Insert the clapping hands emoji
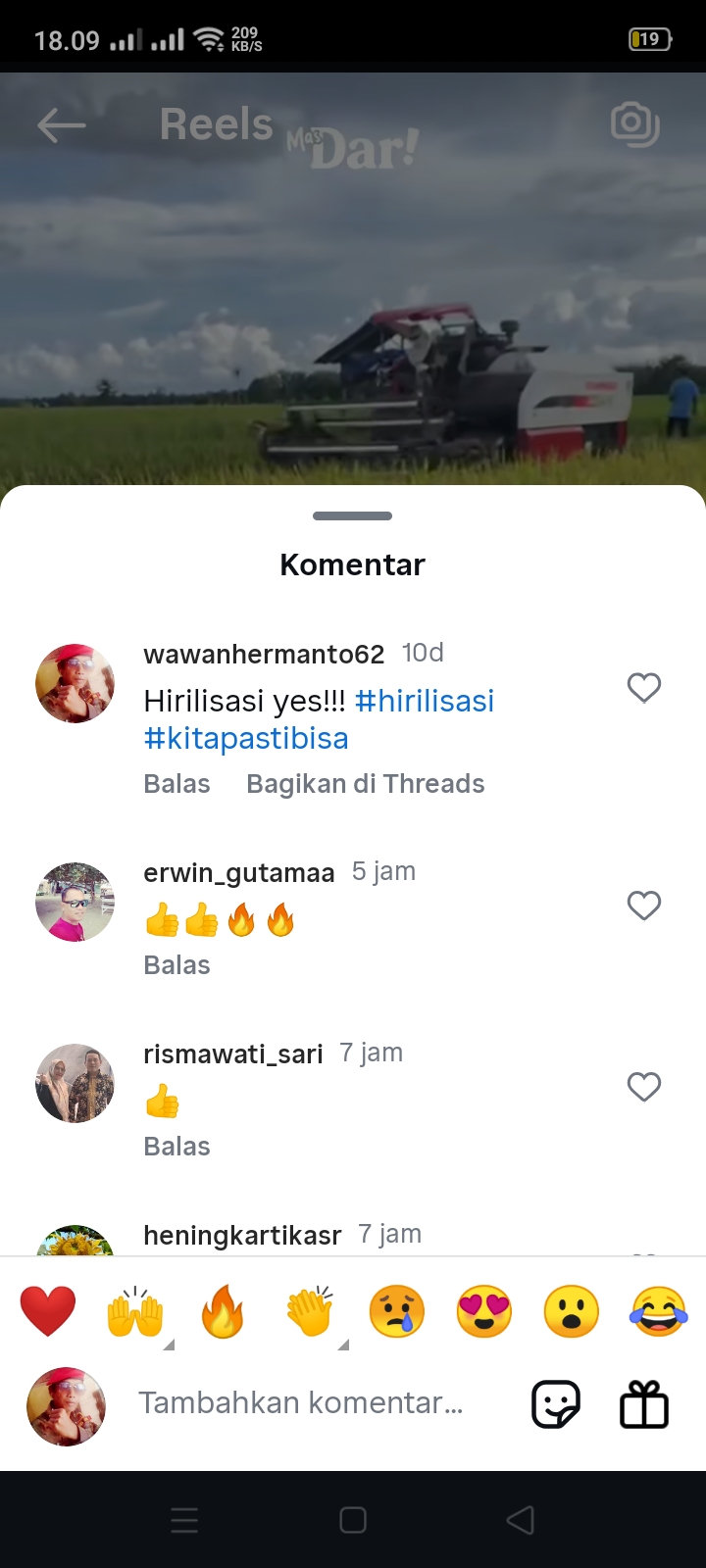 point(310,1311)
